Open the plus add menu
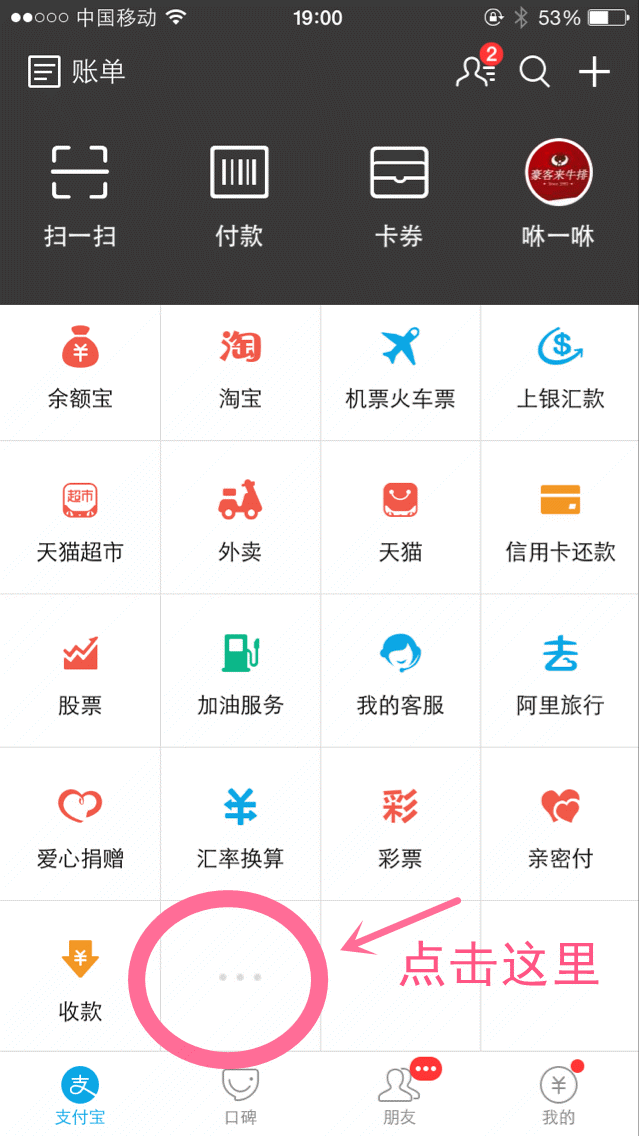This screenshot has height=1136, width=639. pyautogui.click(x=594, y=72)
